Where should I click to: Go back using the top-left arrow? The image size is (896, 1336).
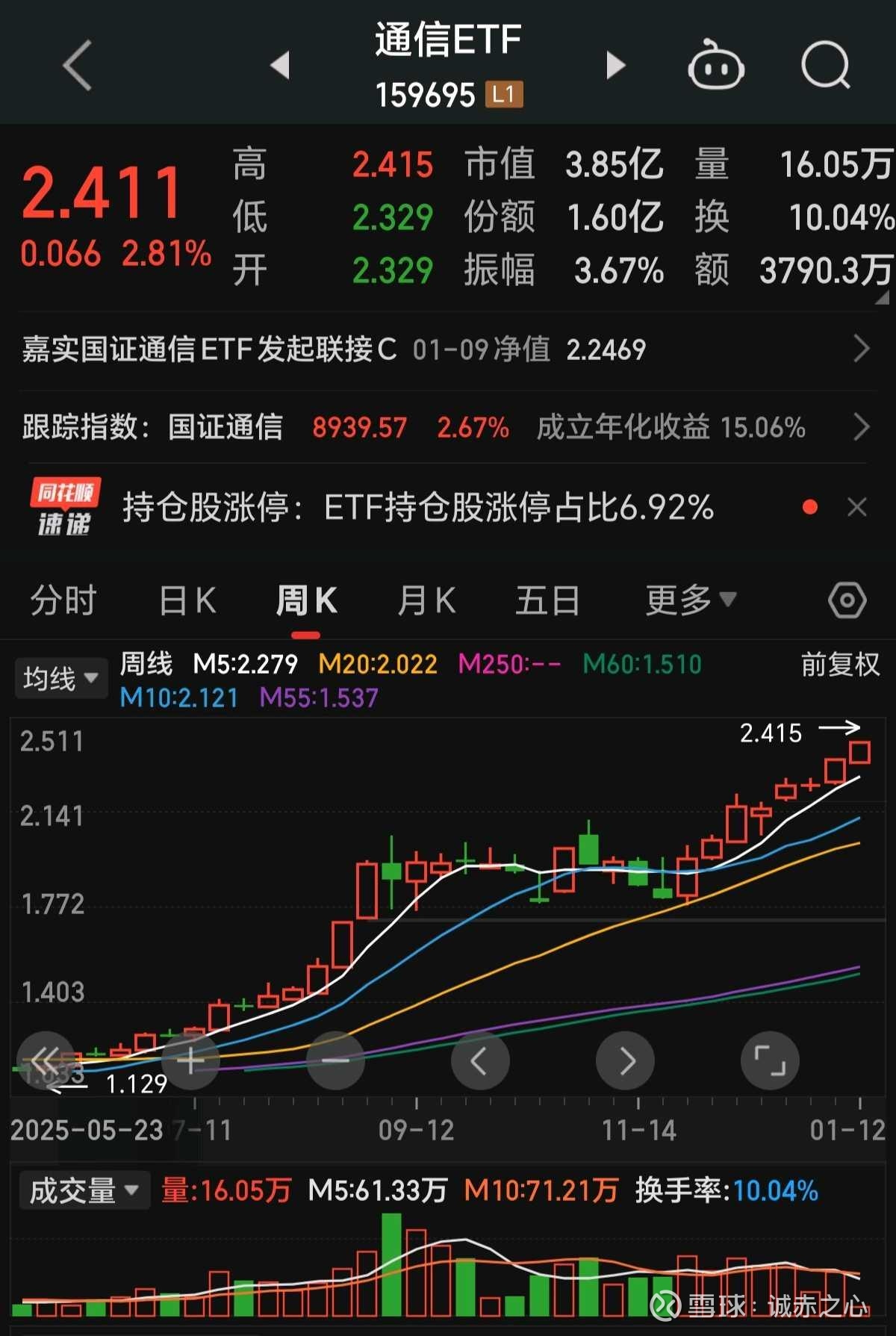pos(77,66)
